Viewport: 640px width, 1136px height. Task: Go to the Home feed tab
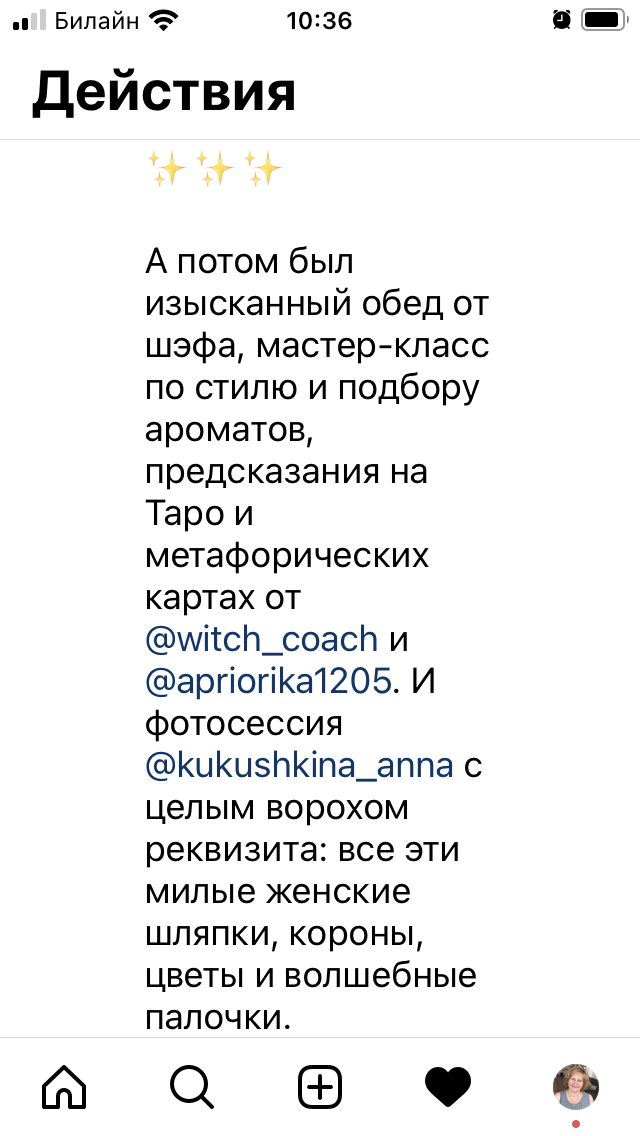pos(64,1086)
